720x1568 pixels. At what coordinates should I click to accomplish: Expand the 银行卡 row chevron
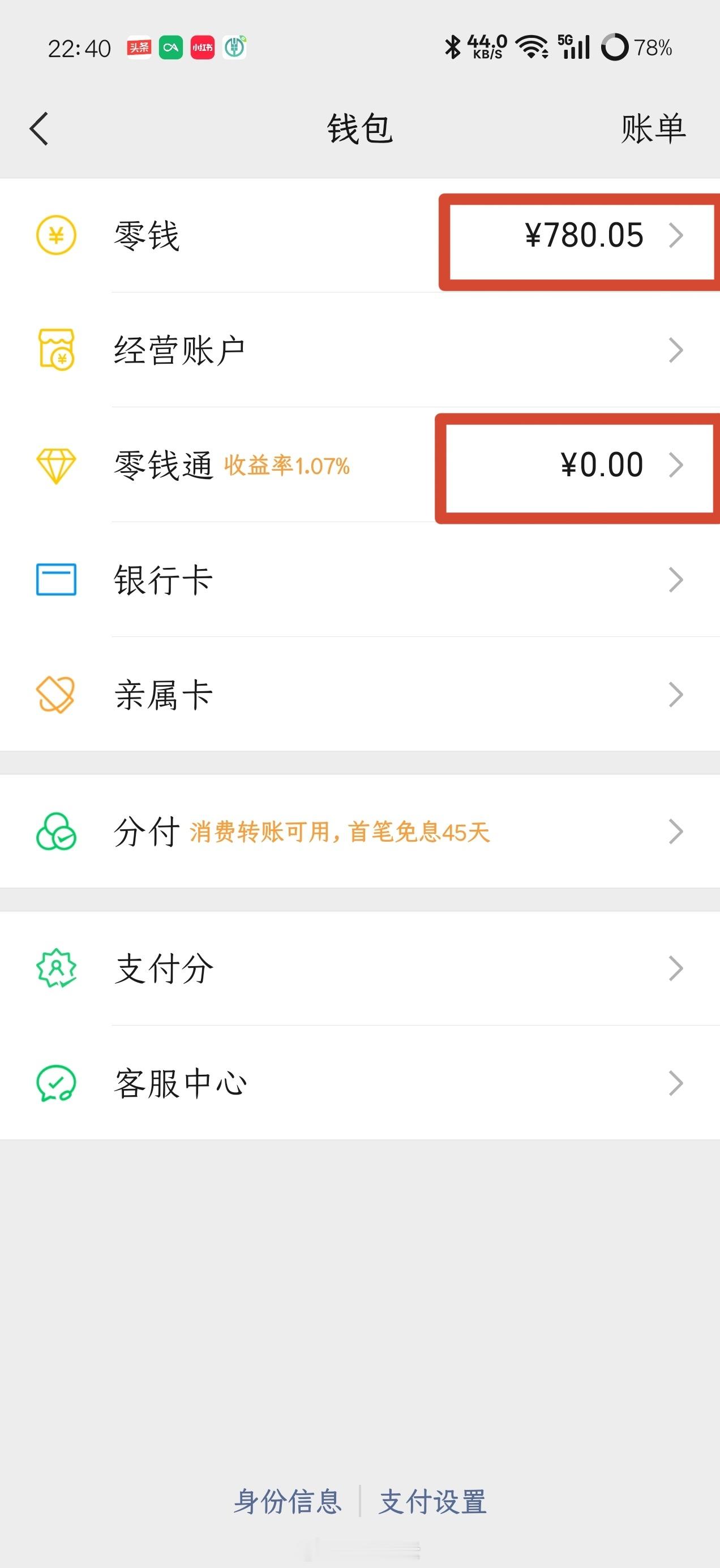[676, 579]
